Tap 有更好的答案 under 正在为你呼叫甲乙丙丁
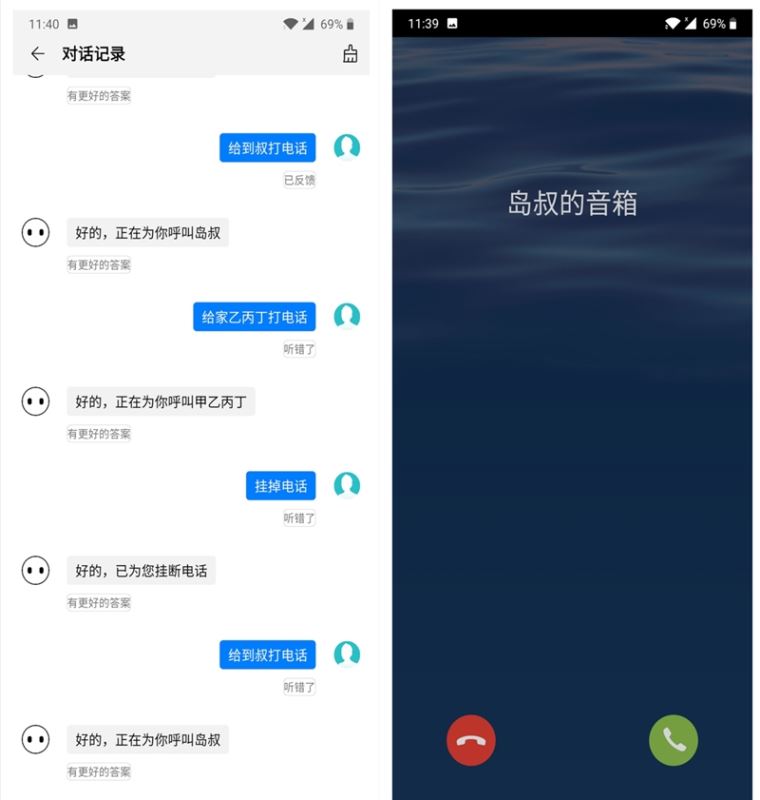 pyautogui.click(x=99, y=434)
